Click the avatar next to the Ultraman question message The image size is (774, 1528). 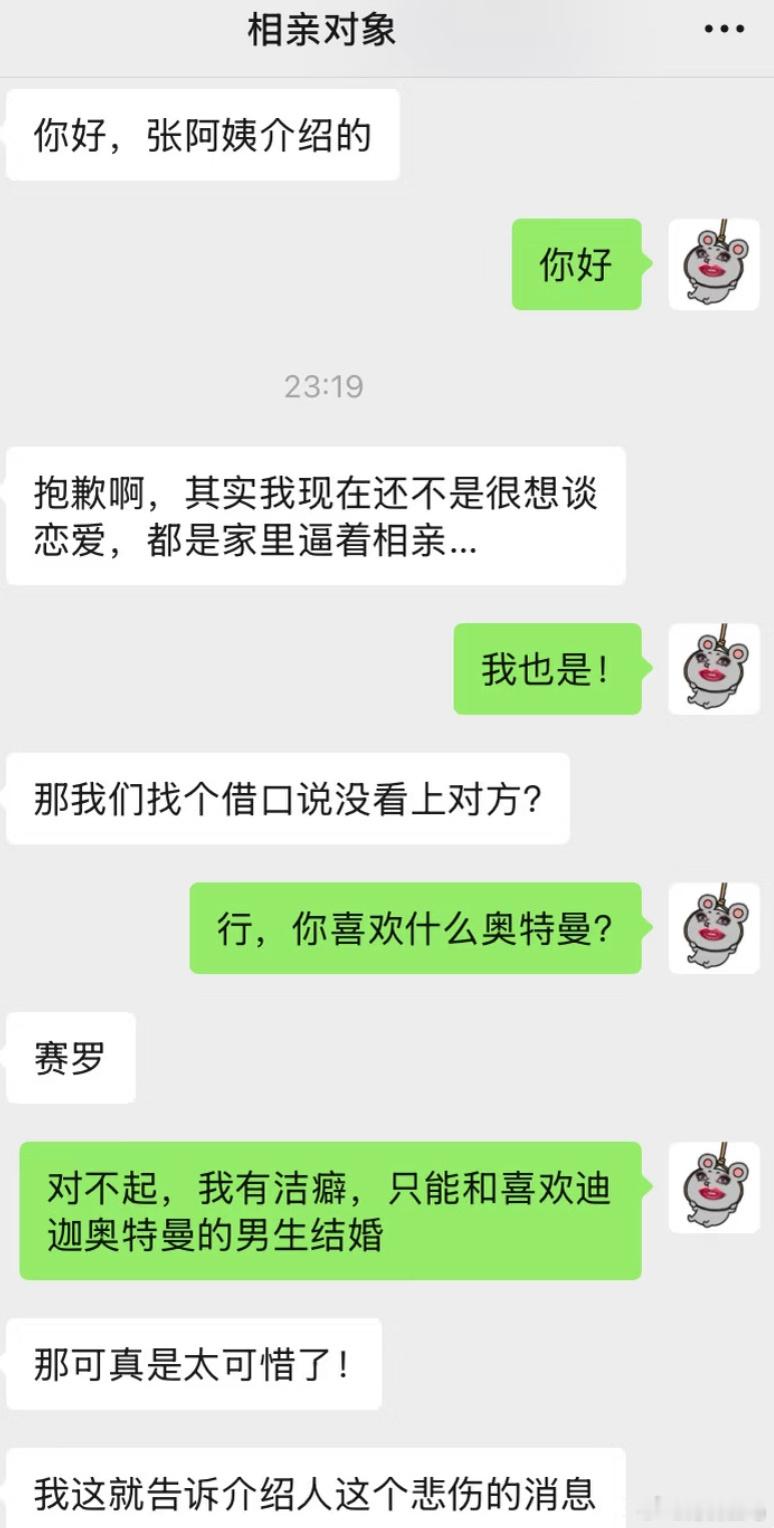coord(713,928)
